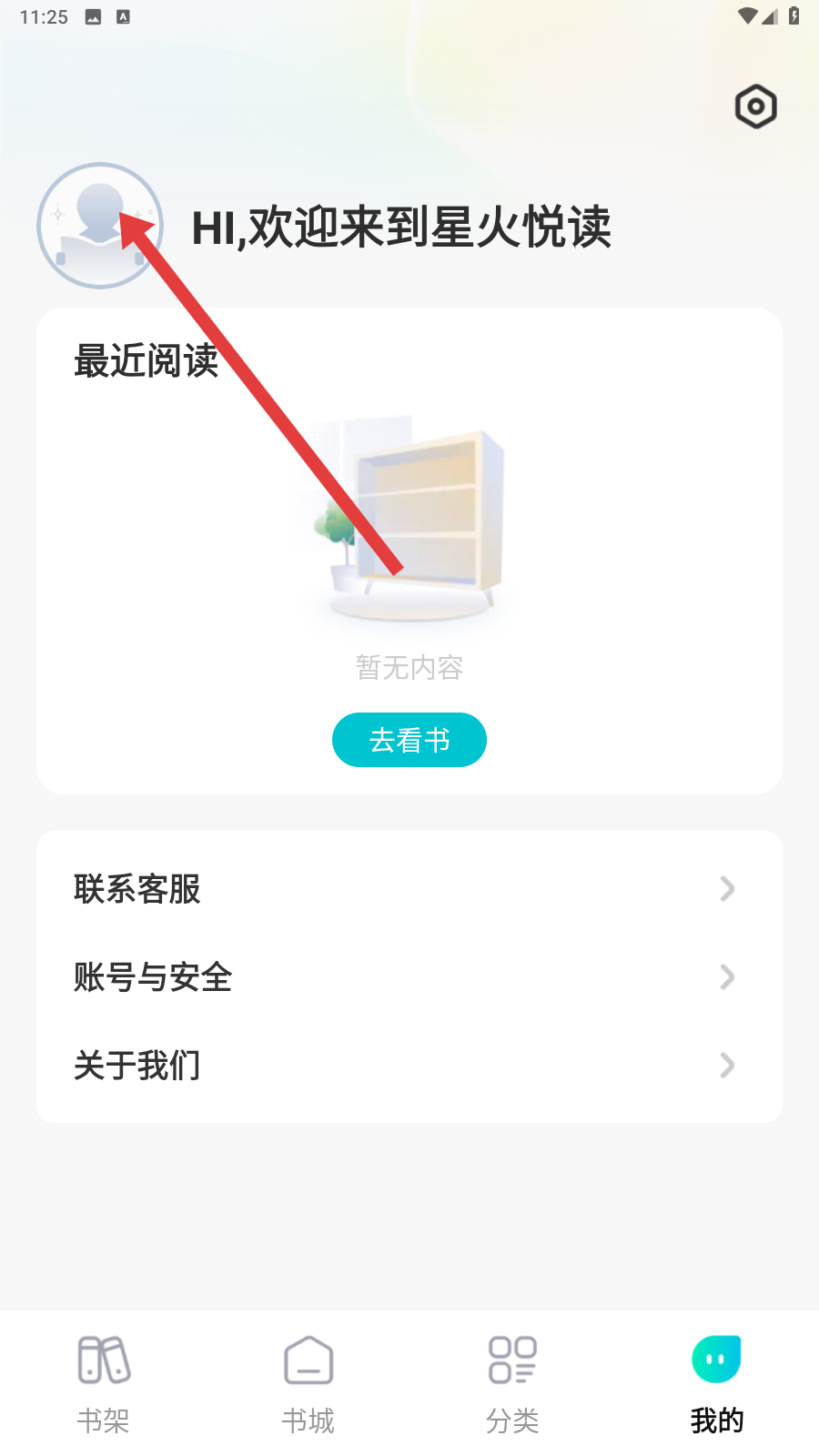Select the 我的 tab
819x1456 pixels.
(716, 1383)
